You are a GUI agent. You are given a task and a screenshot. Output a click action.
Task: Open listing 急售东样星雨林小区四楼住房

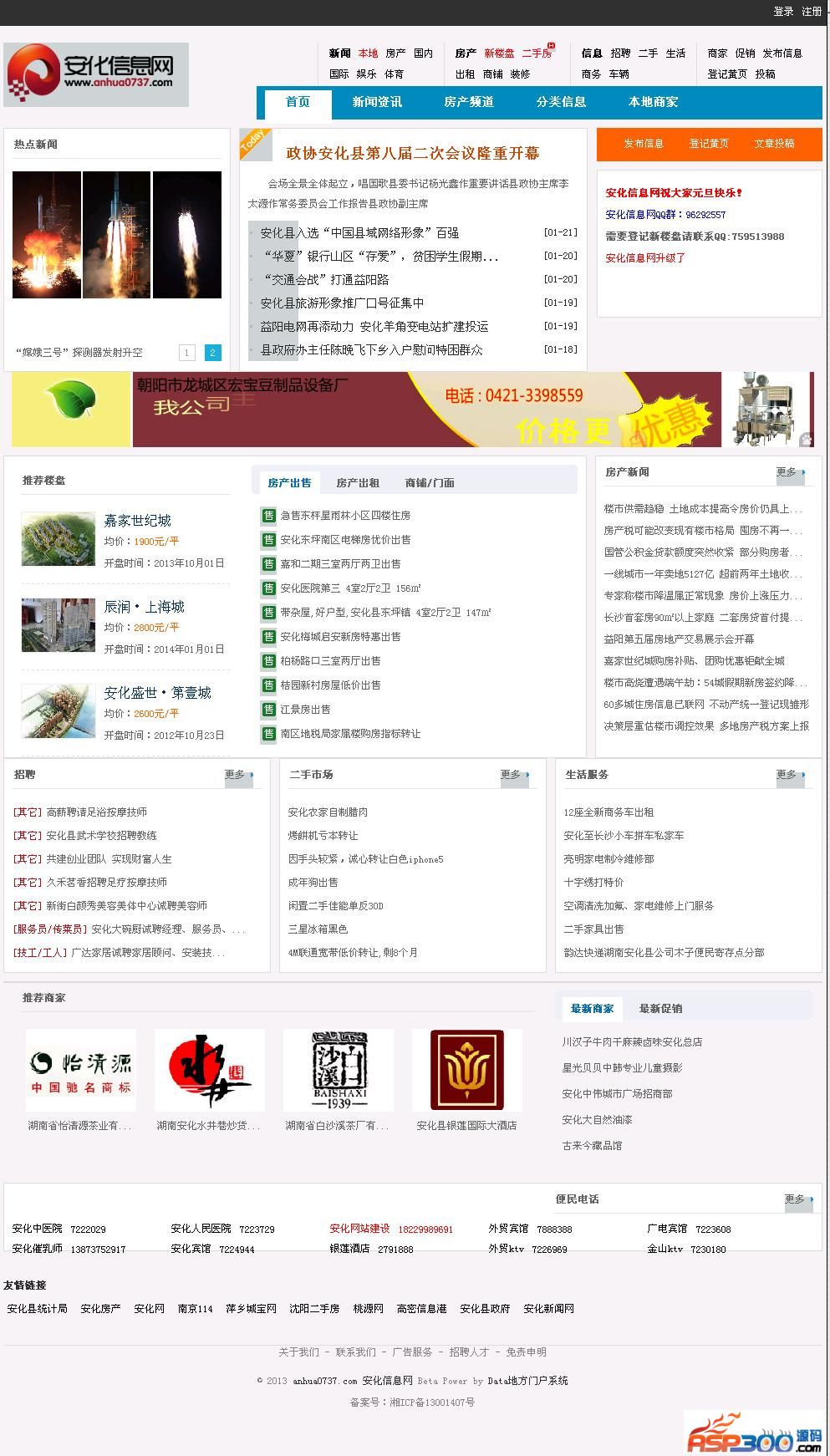(x=345, y=516)
